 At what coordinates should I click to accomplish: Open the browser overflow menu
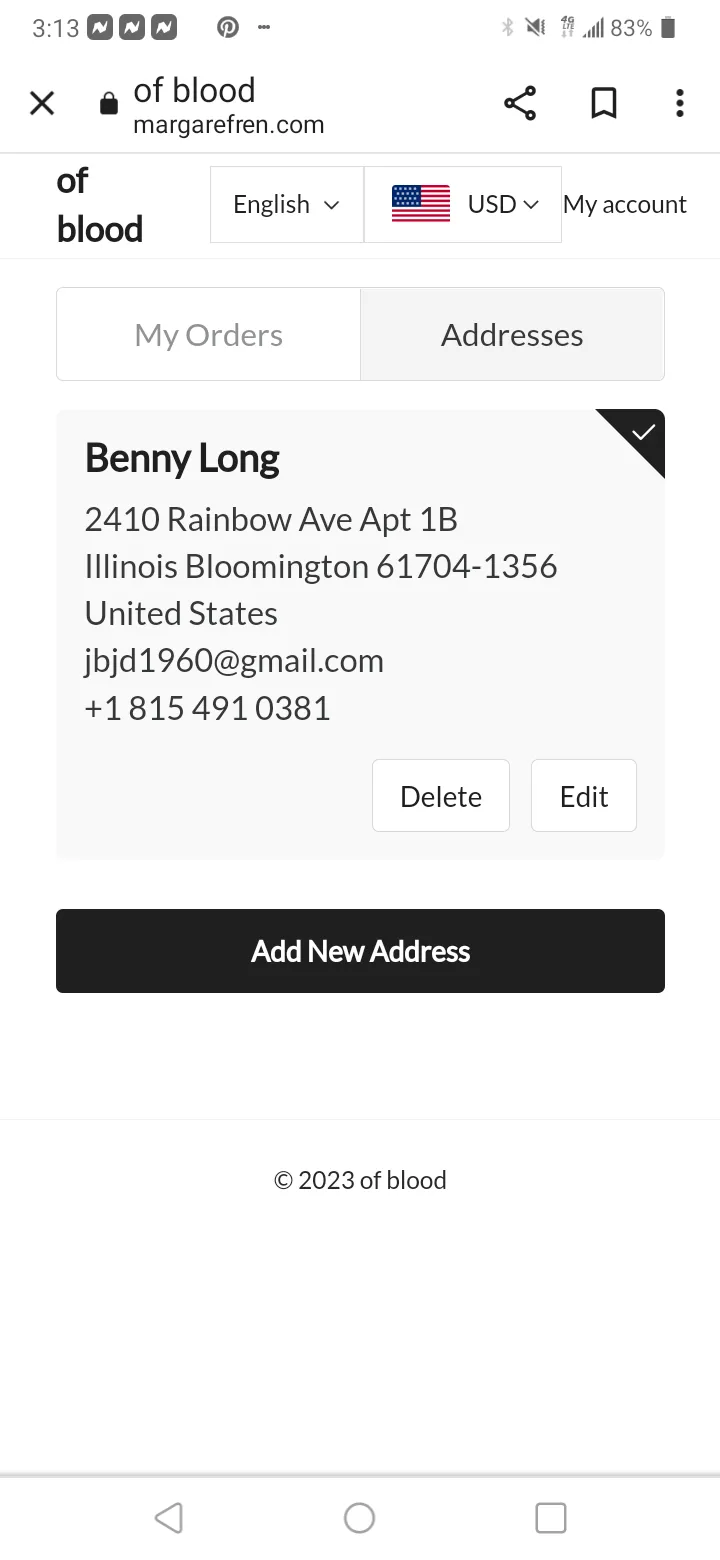click(680, 103)
